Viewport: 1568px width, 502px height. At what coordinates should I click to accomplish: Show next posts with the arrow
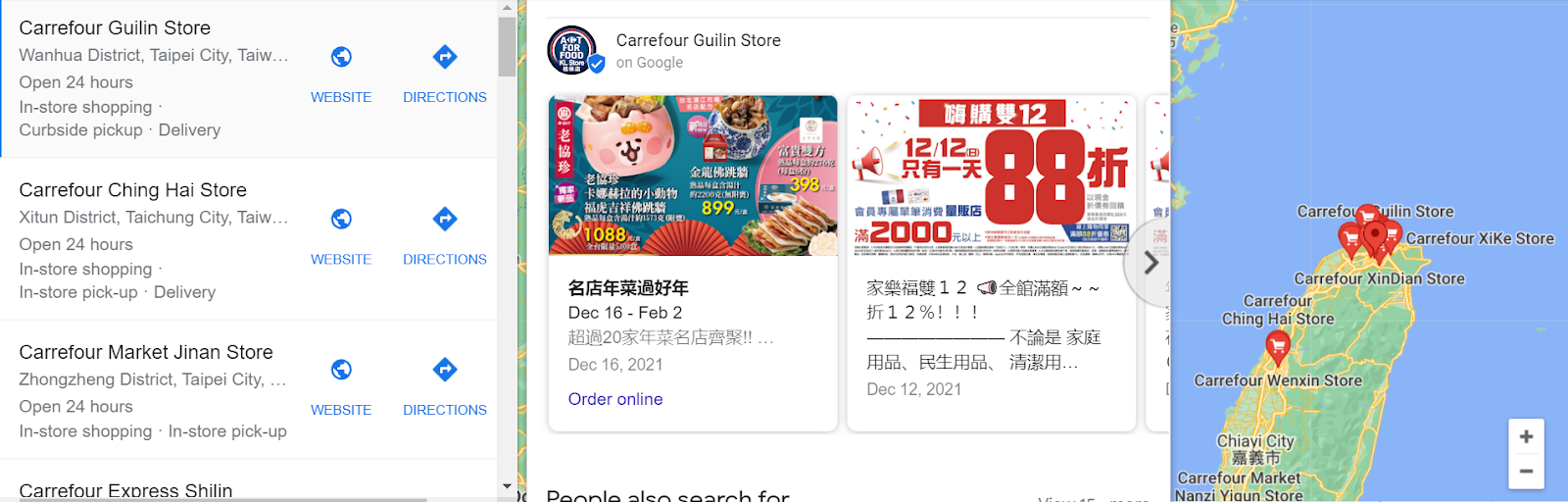1151,263
